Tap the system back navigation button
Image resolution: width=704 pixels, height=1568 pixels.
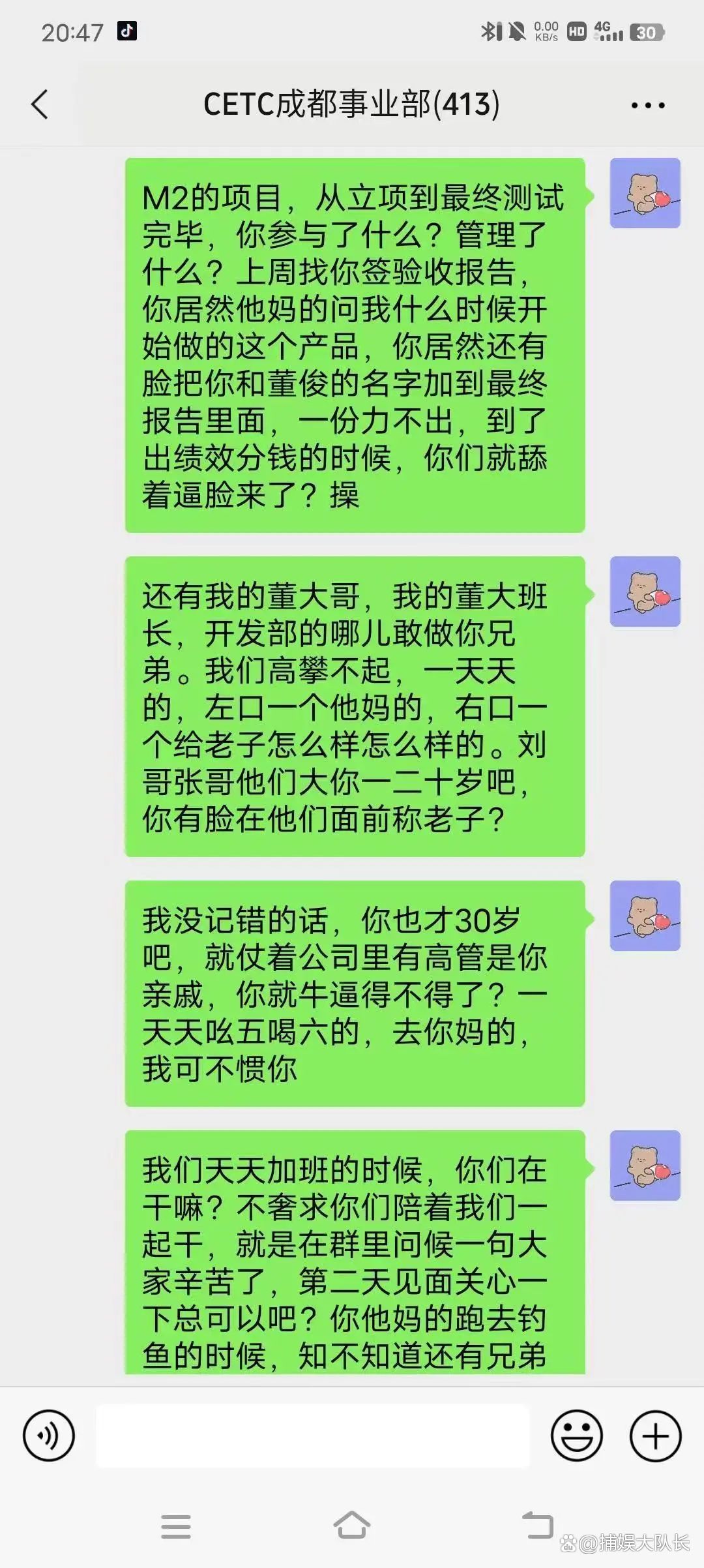click(538, 1526)
